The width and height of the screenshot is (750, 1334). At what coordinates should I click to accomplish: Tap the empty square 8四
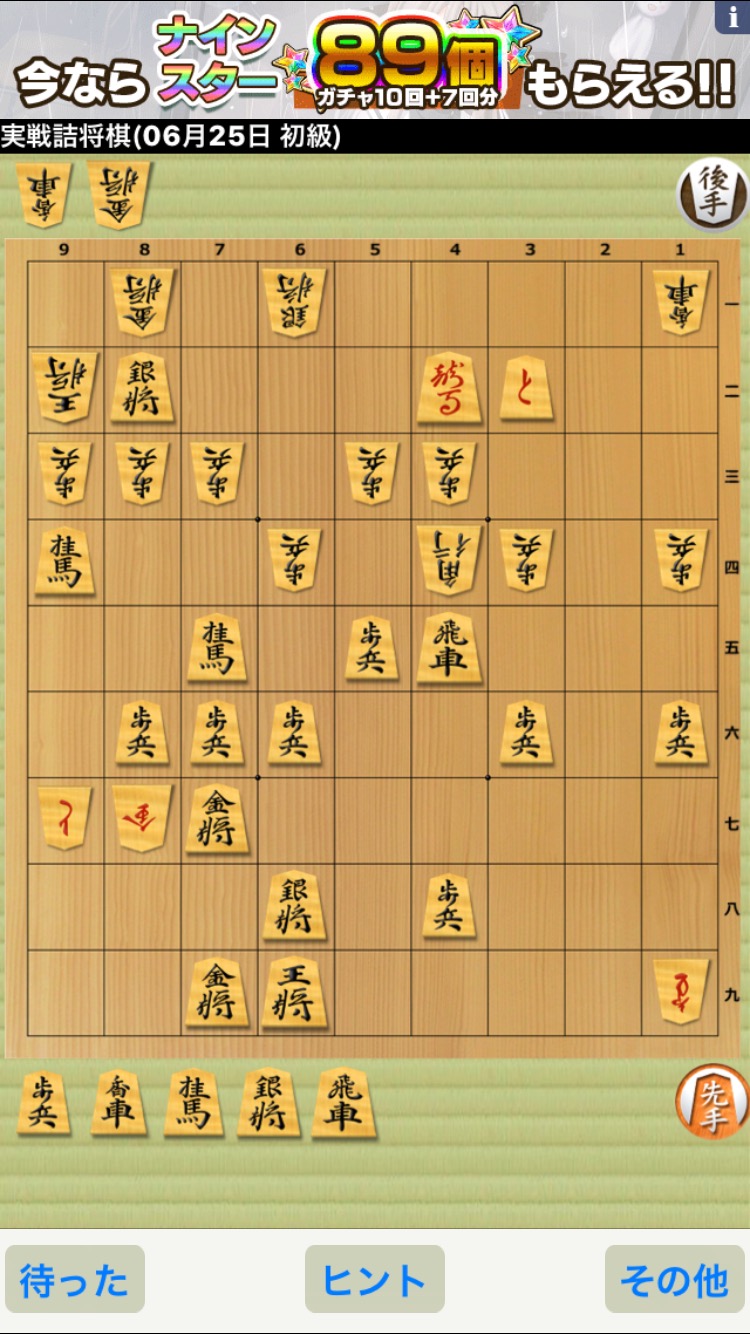click(142, 562)
